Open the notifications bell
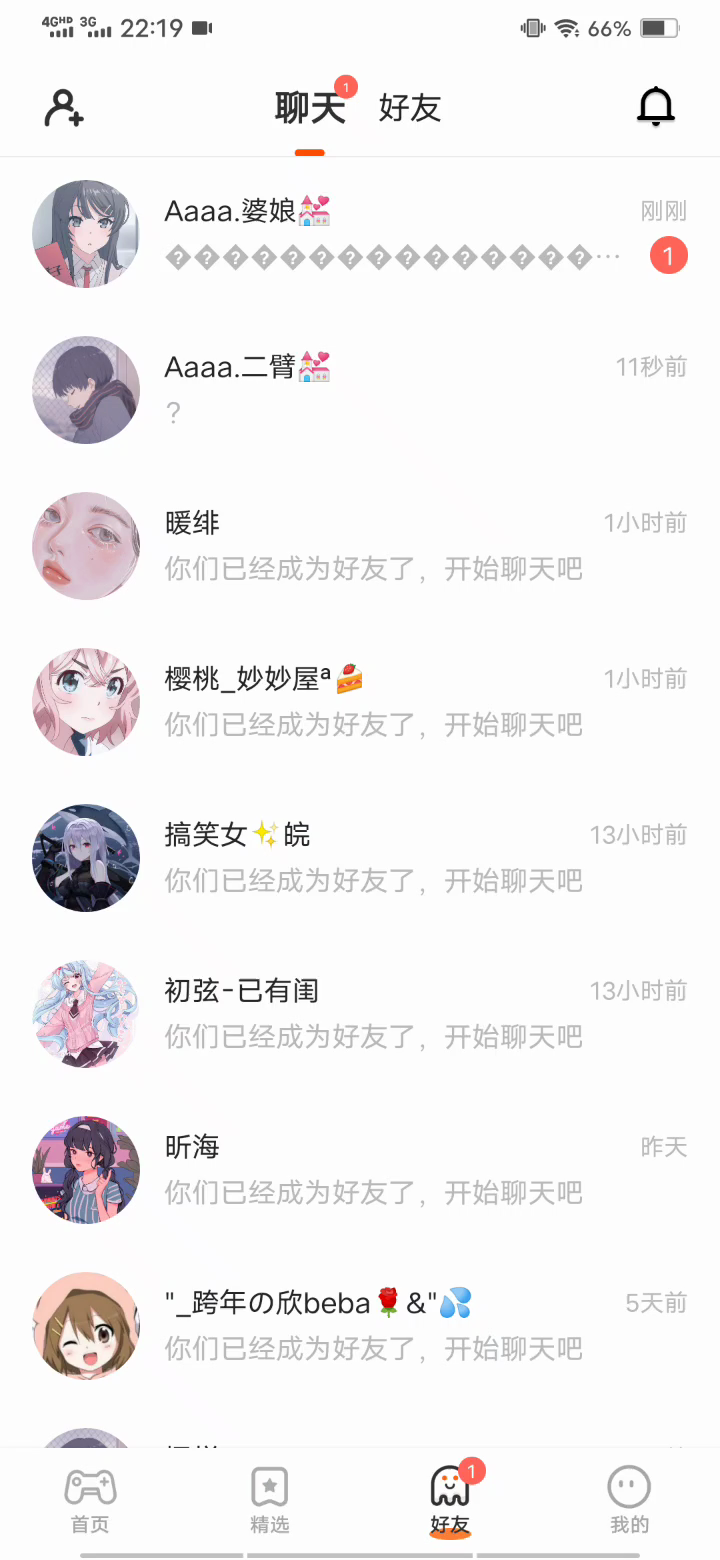 [656, 107]
